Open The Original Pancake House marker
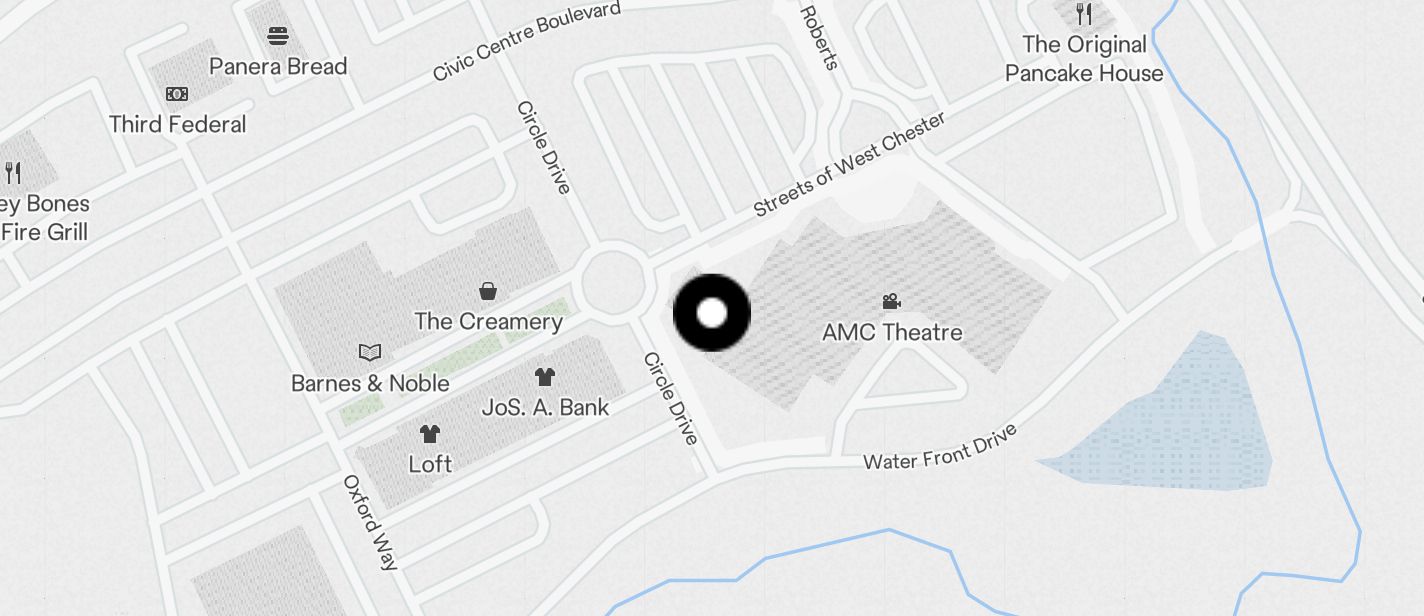The height and width of the screenshot is (616, 1424). 1084,14
